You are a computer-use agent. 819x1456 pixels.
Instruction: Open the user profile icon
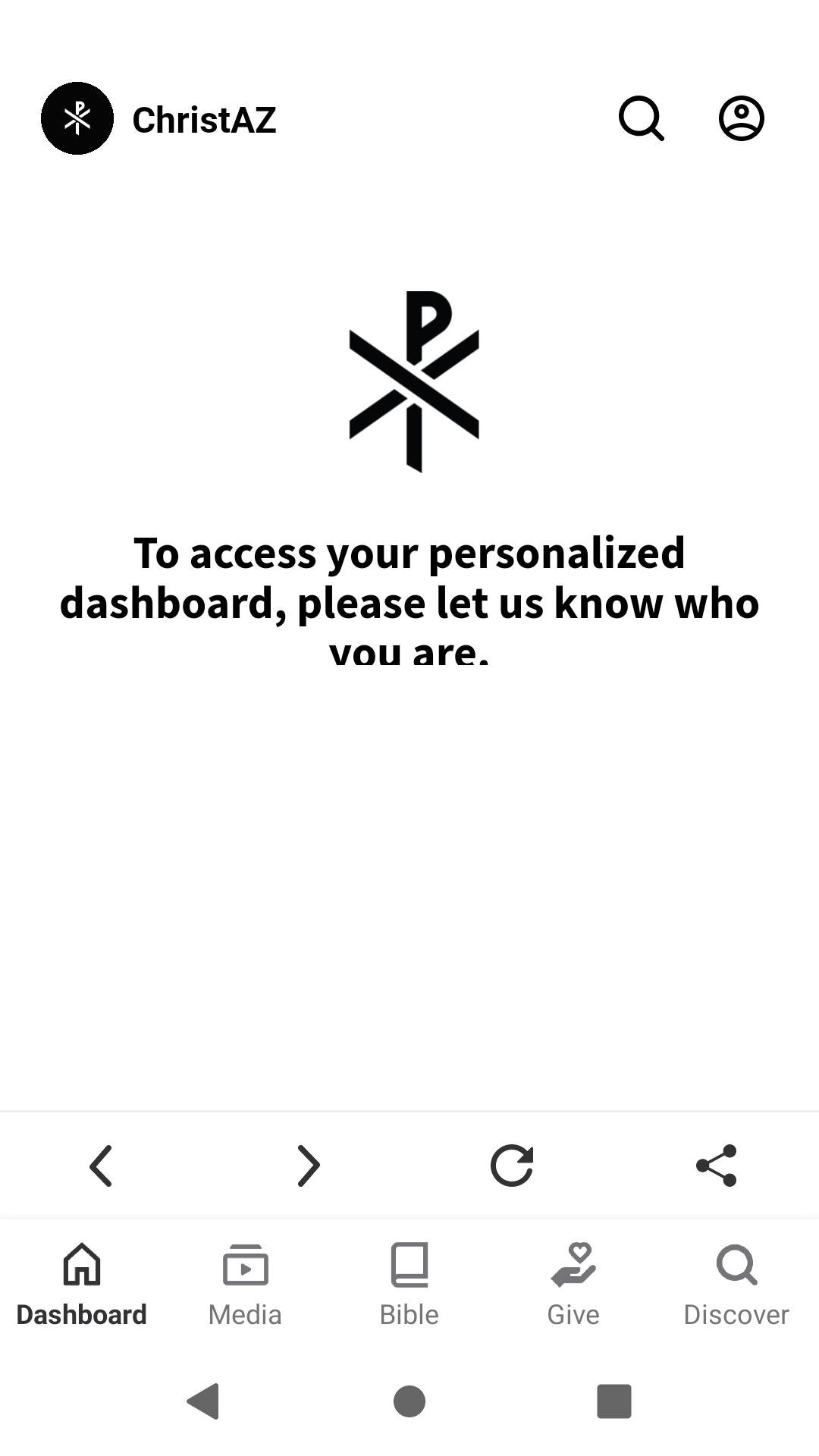pyautogui.click(x=741, y=118)
